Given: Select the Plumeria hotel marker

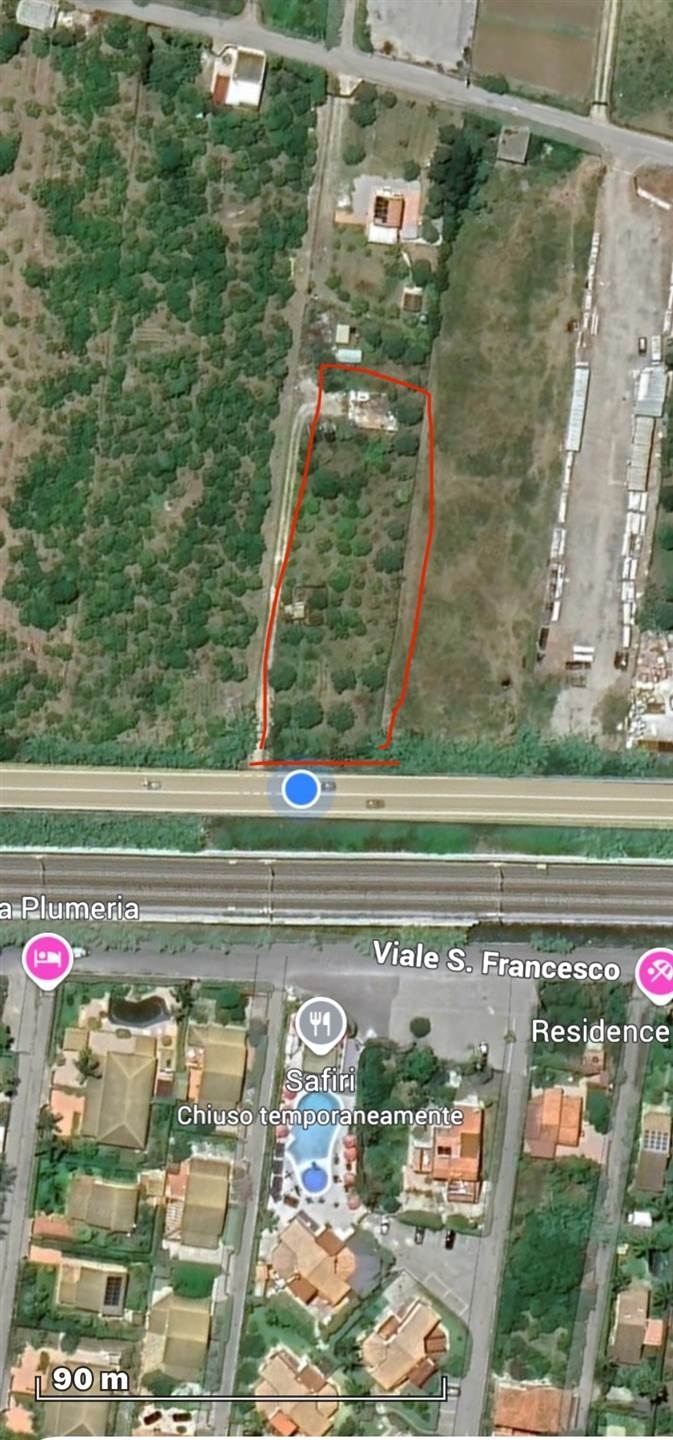Looking at the screenshot, I should tap(48, 958).
